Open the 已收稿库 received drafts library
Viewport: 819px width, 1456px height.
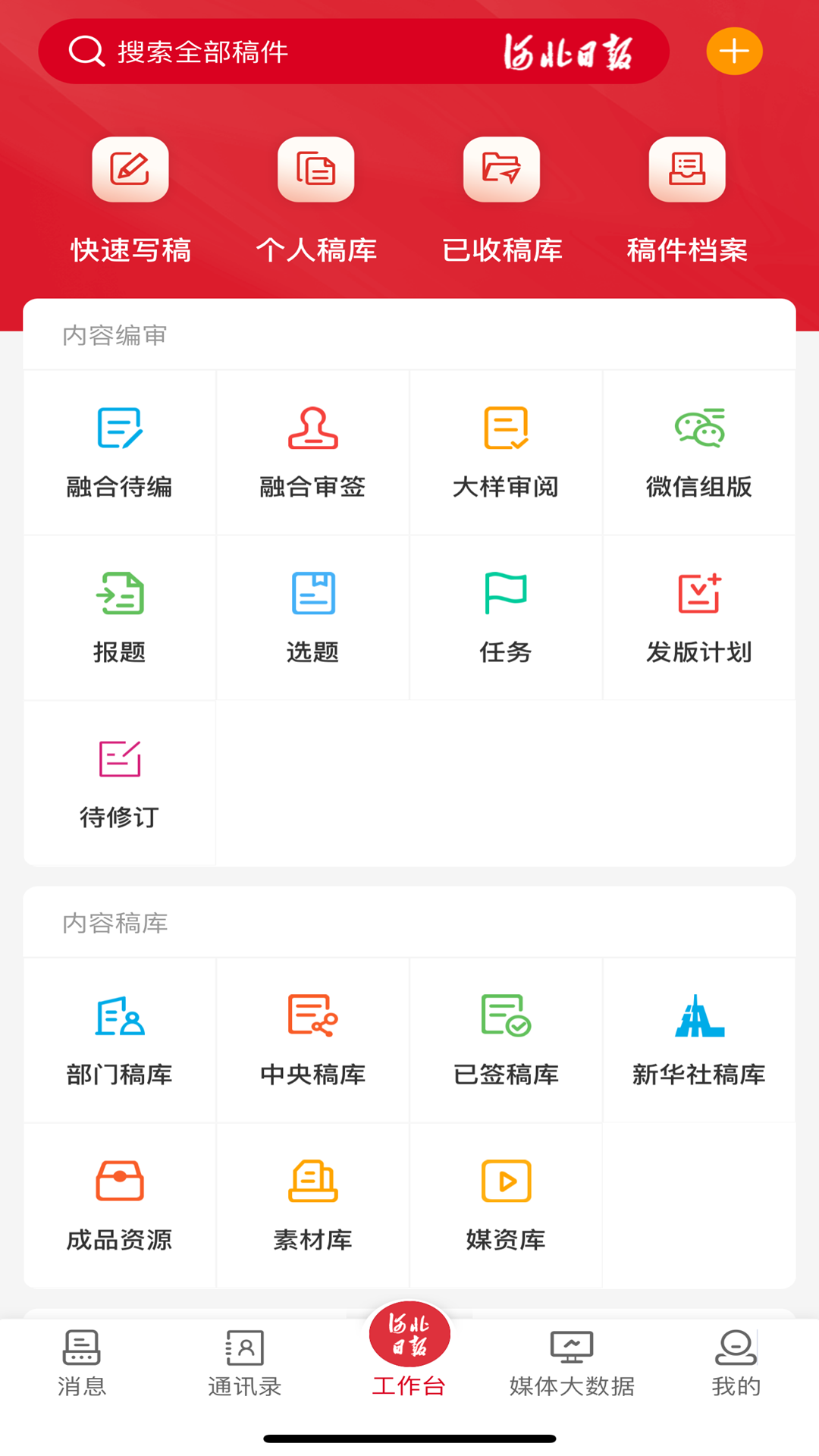pos(503,199)
